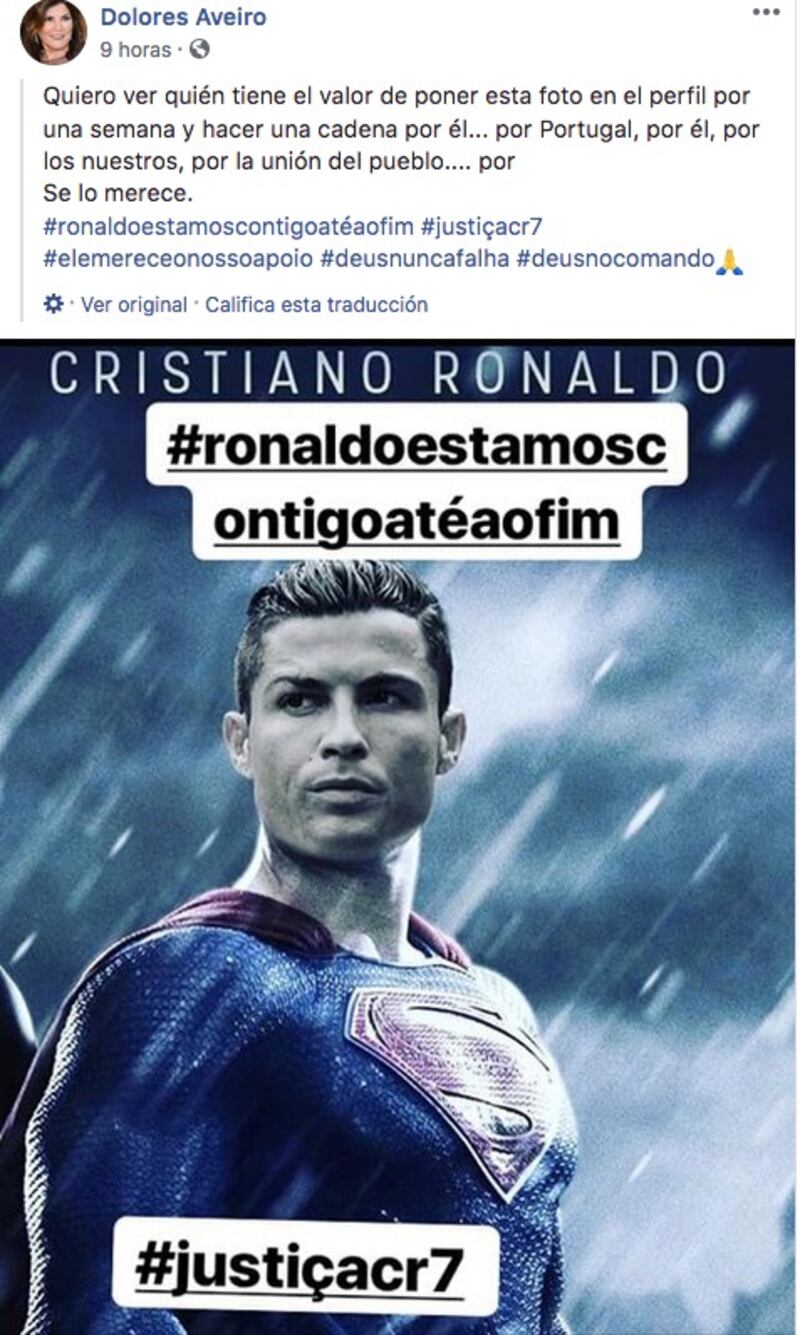Open hashtag #justiçacr7 in post text
Screen dimensions: 800x1335
click(x=482, y=228)
